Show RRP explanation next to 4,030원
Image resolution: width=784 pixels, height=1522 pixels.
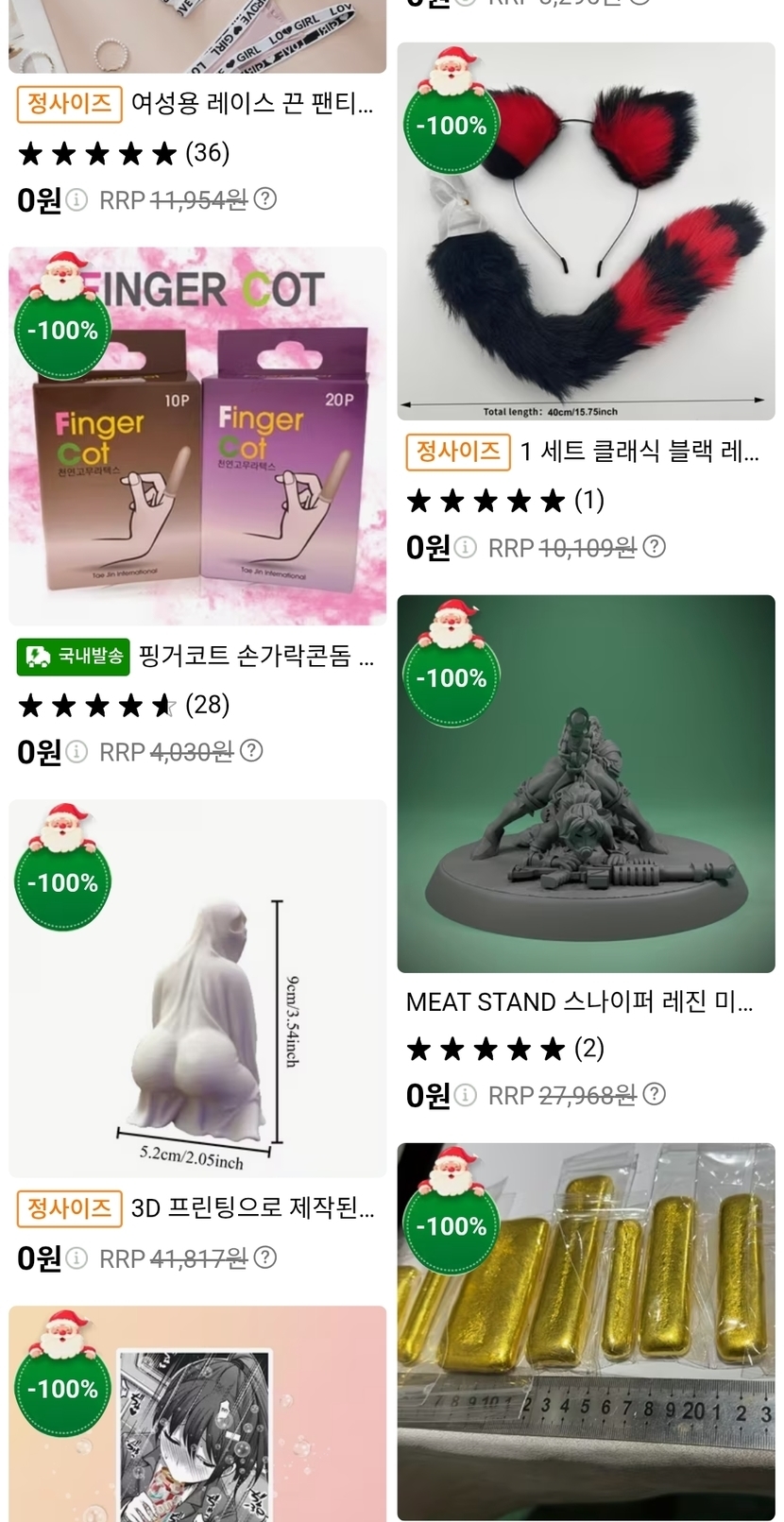coord(251,751)
